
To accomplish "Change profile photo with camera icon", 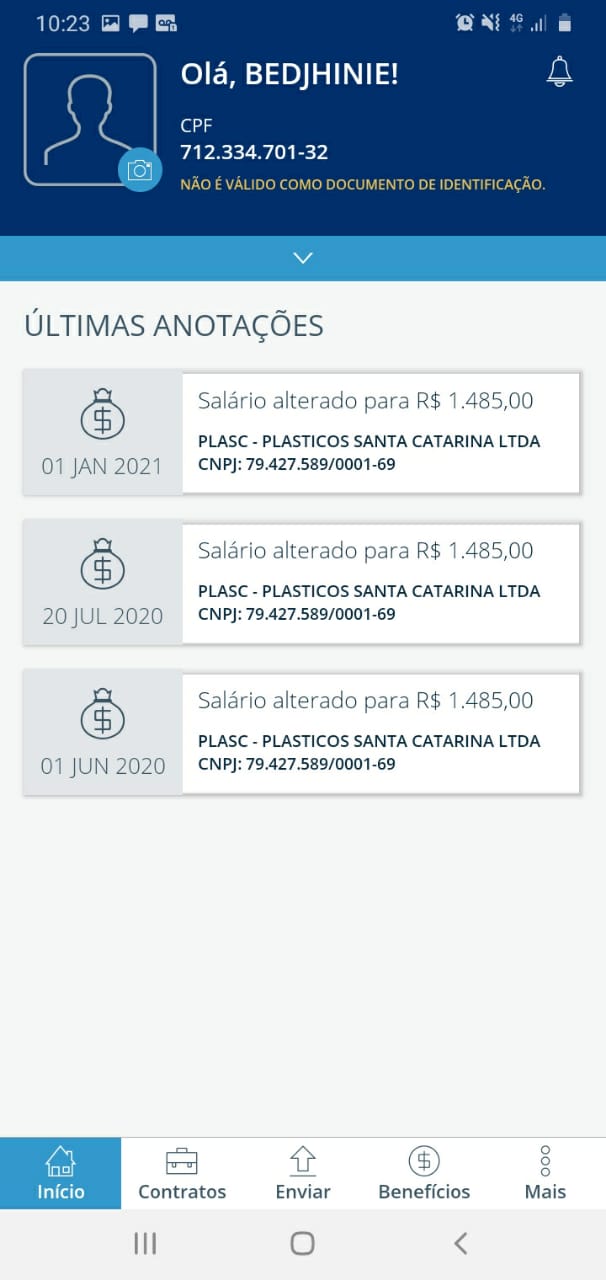I will click(x=140, y=169).
